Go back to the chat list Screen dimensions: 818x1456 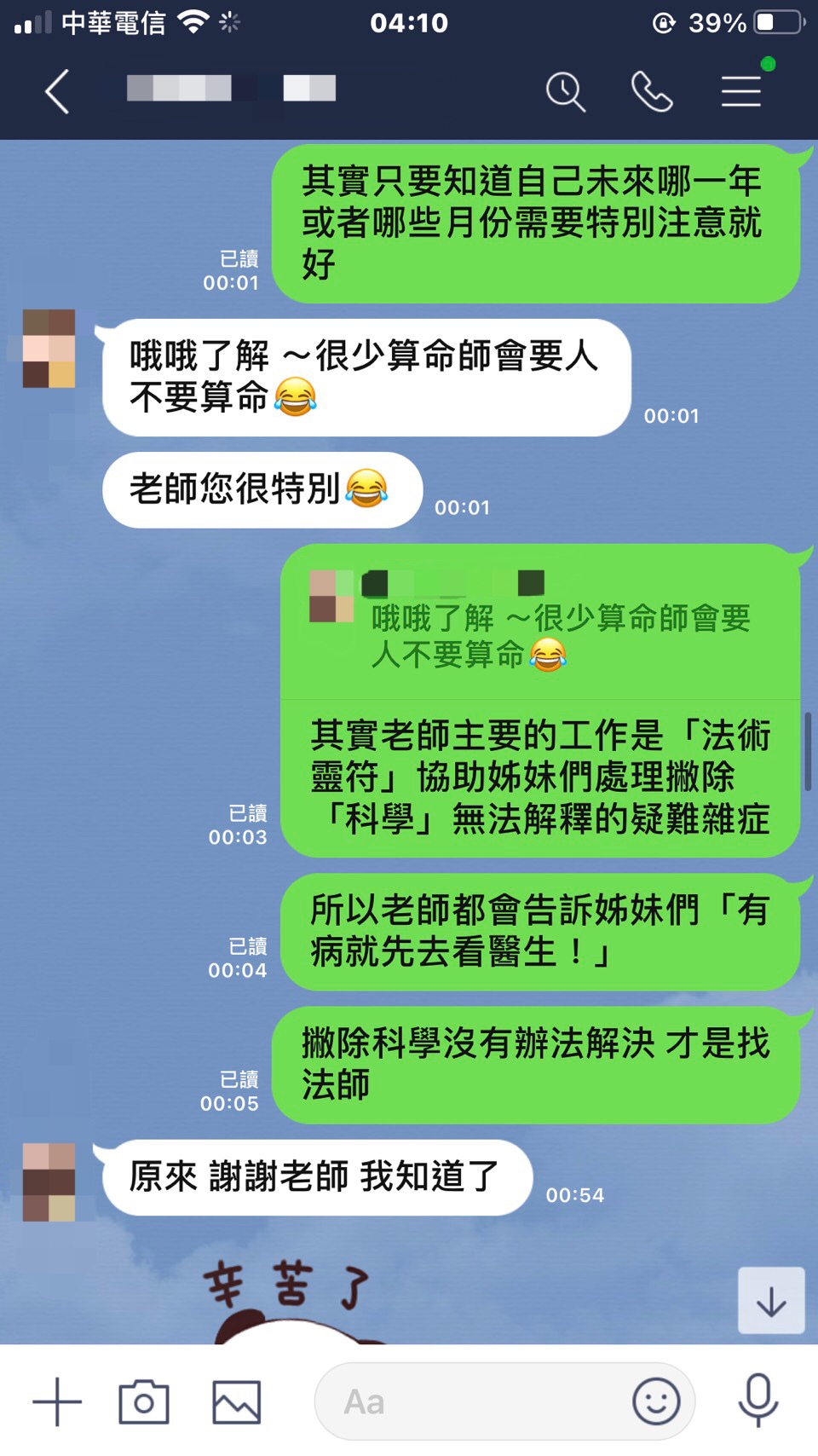tap(57, 91)
